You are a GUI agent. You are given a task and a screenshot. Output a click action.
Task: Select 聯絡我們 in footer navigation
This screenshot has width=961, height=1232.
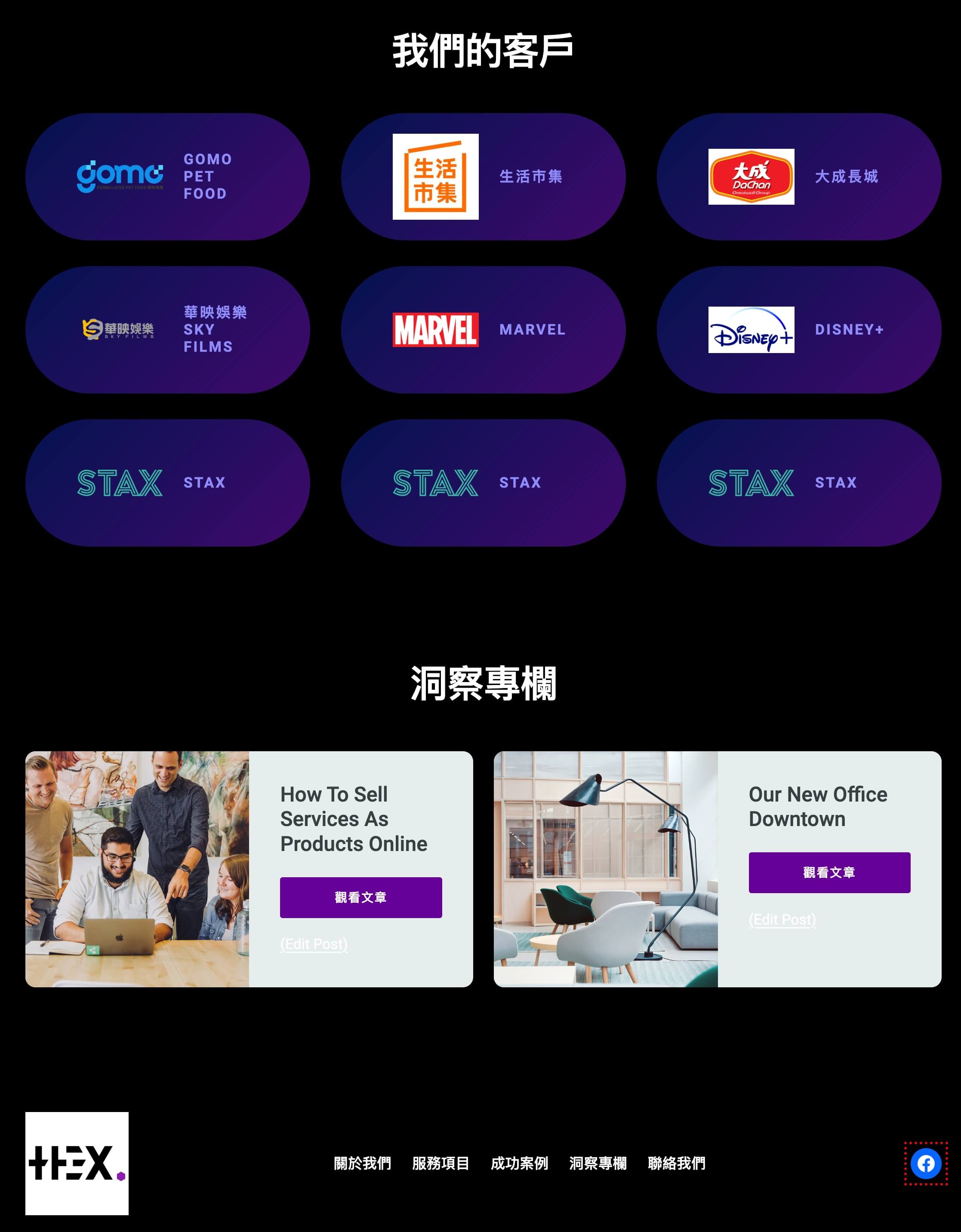[676, 1163]
